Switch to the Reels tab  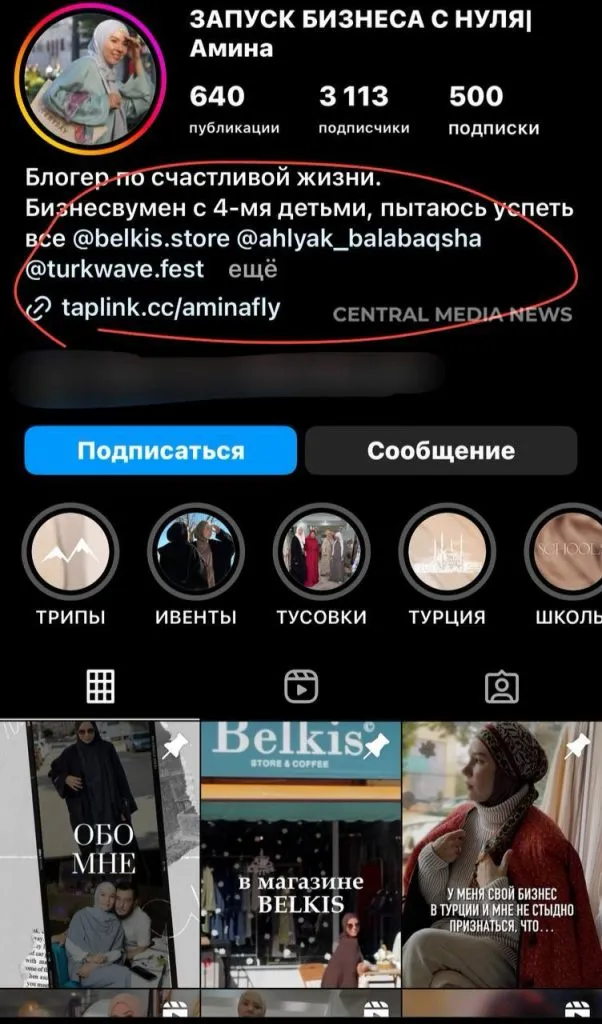pyautogui.click(x=301, y=686)
